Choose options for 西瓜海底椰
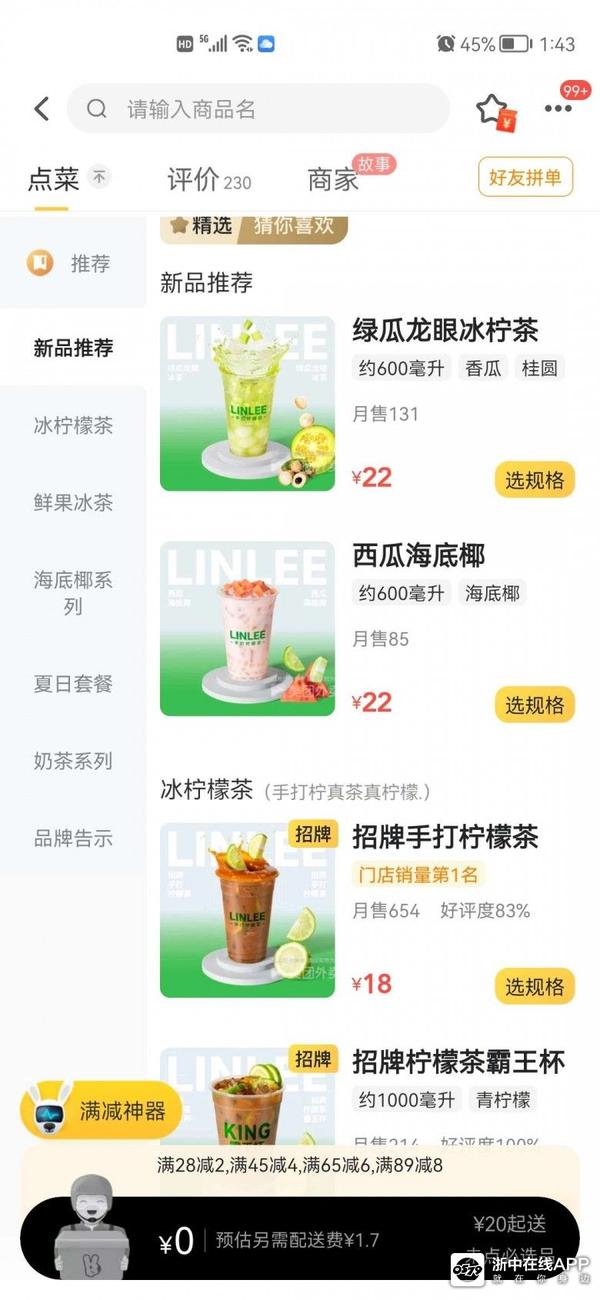The height and width of the screenshot is (1300, 600). tap(534, 705)
